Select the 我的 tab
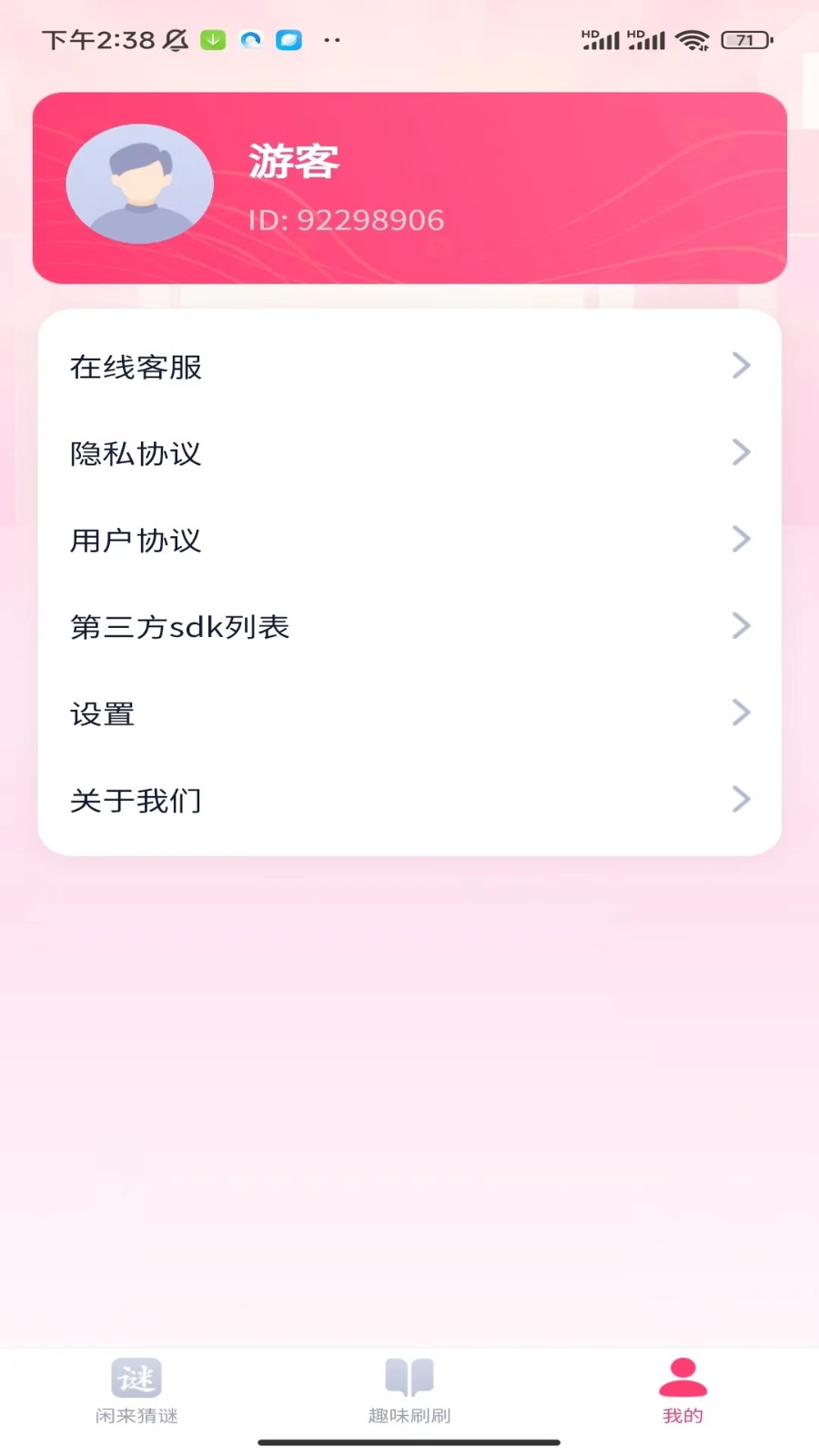 point(682,1390)
